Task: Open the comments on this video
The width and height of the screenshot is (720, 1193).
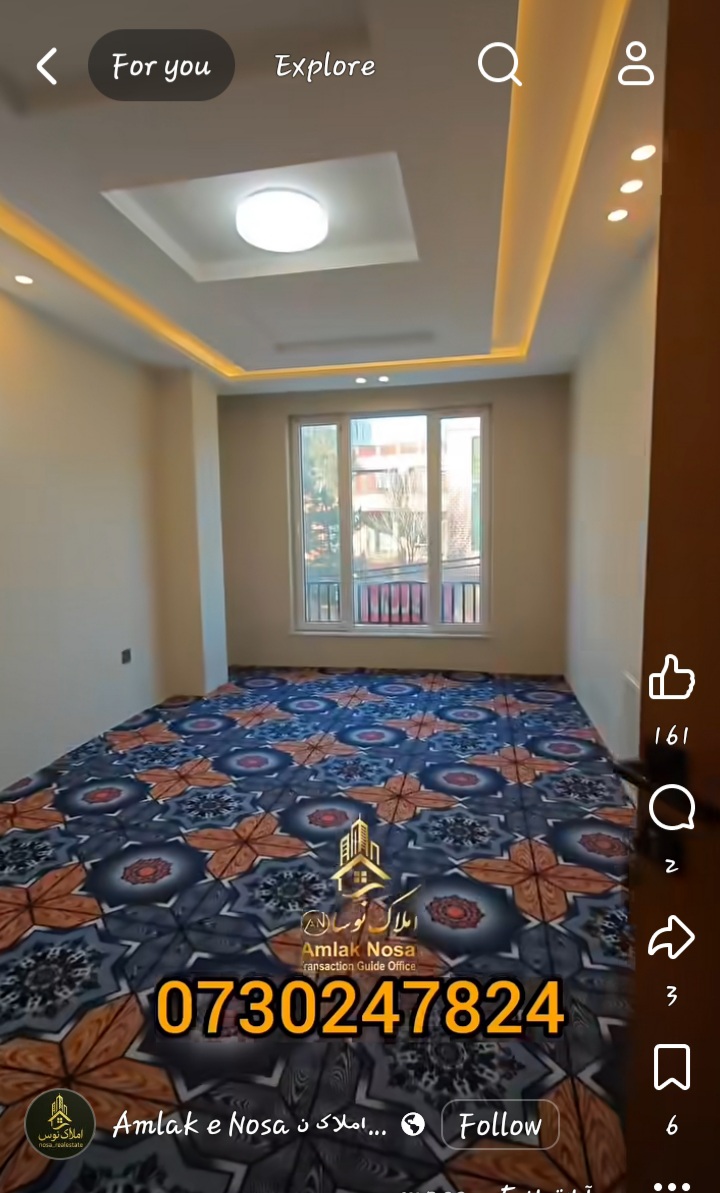Action: click(x=671, y=809)
